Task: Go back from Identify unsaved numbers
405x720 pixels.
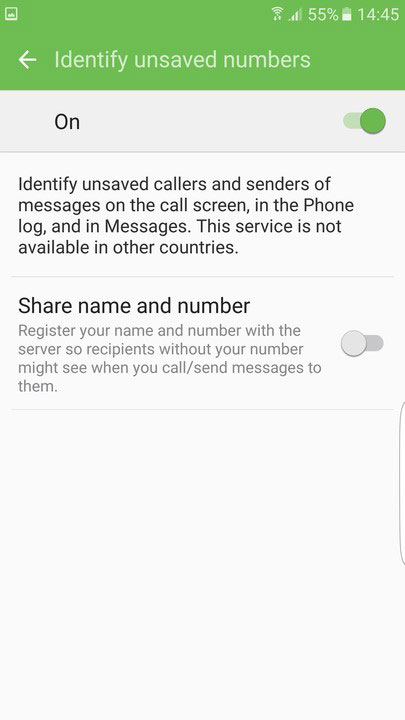Action: tap(27, 60)
